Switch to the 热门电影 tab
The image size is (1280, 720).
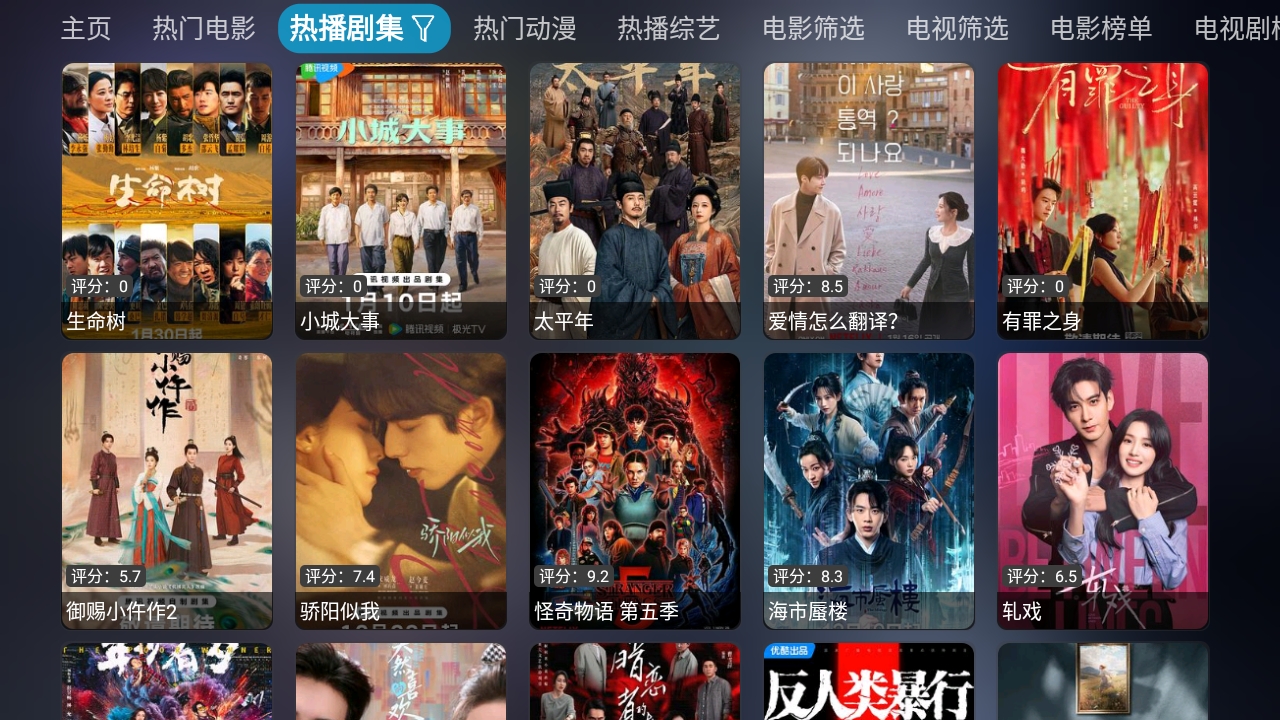(204, 29)
